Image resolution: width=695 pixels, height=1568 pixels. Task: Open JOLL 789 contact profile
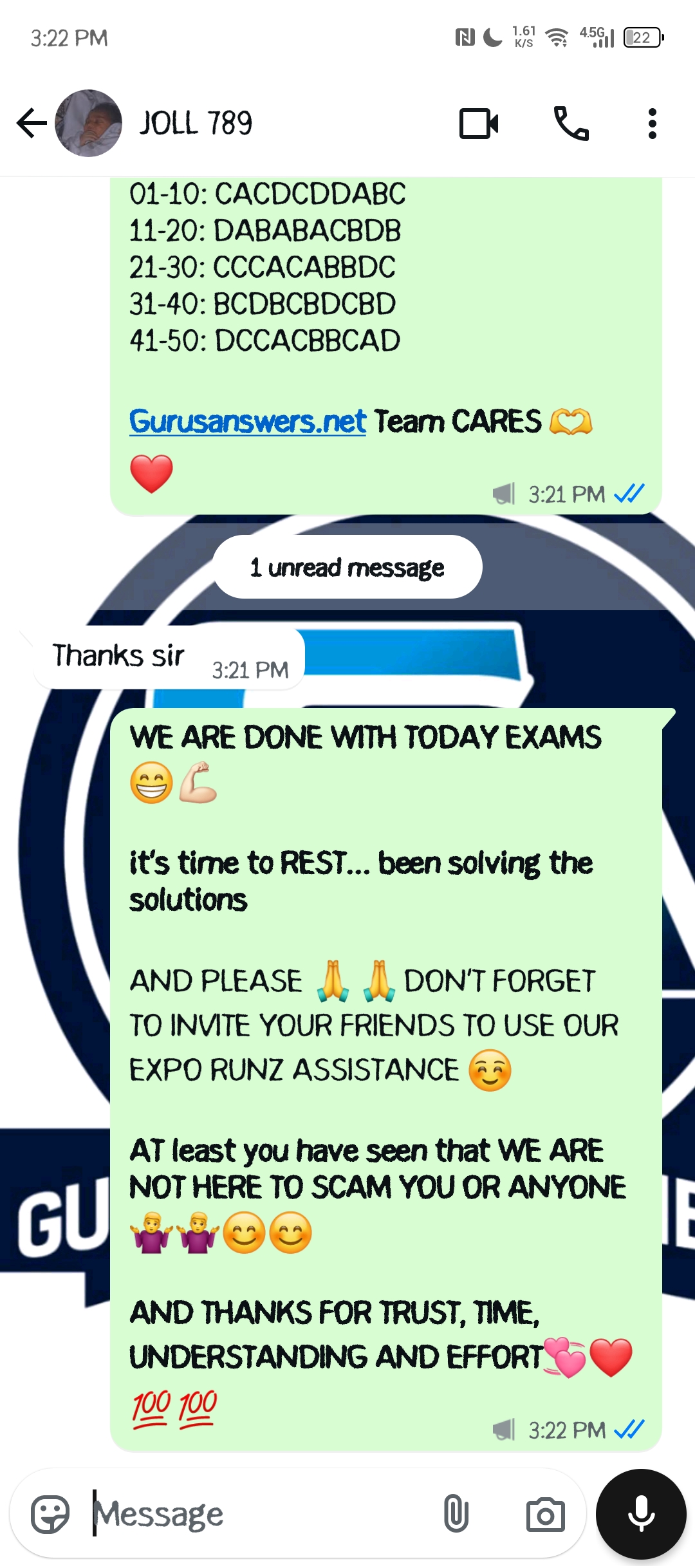[195, 123]
